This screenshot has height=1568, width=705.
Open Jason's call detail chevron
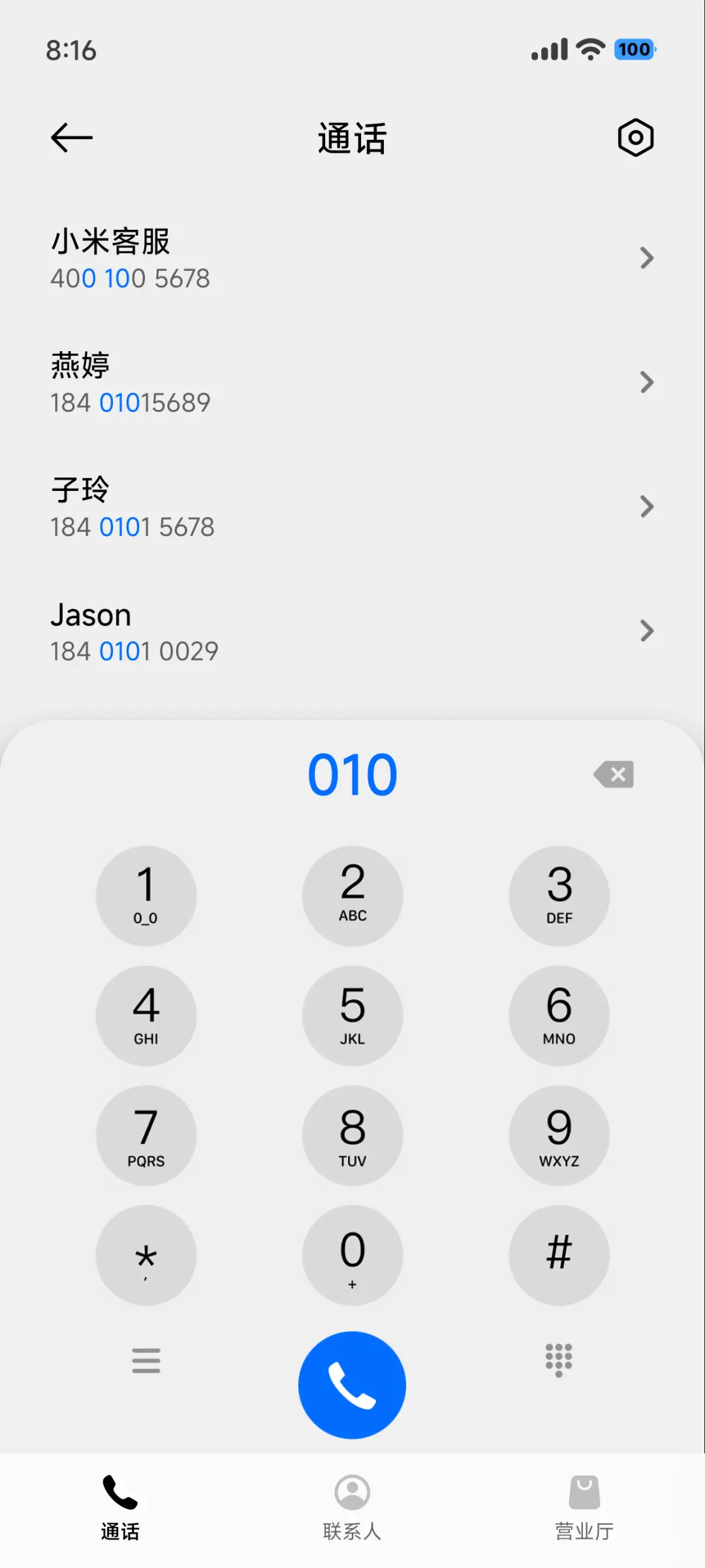pyautogui.click(x=647, y=631)
